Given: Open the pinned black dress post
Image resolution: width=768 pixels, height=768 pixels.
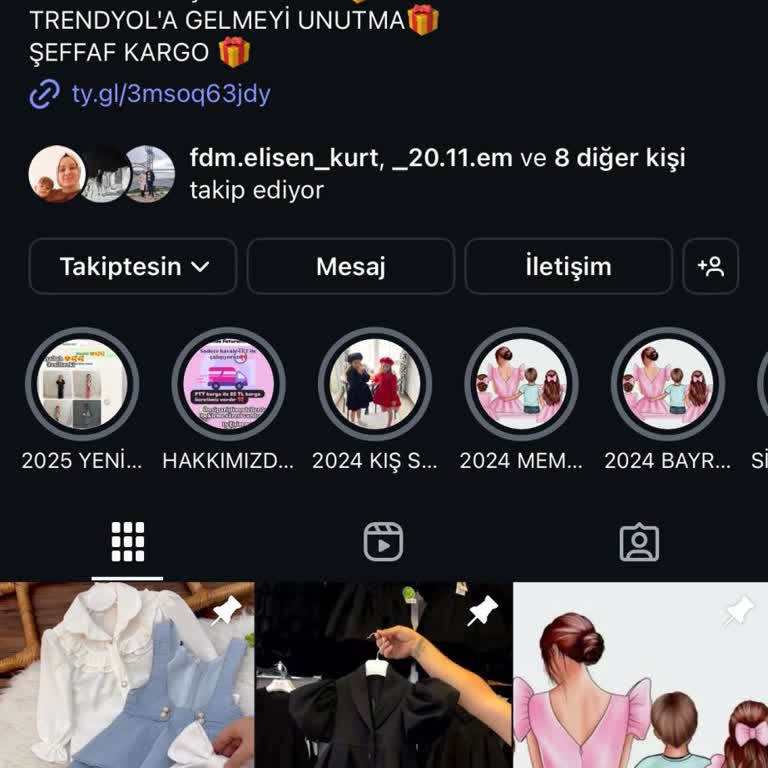Looking at the screenshot, I should click(x=384, y=675).
